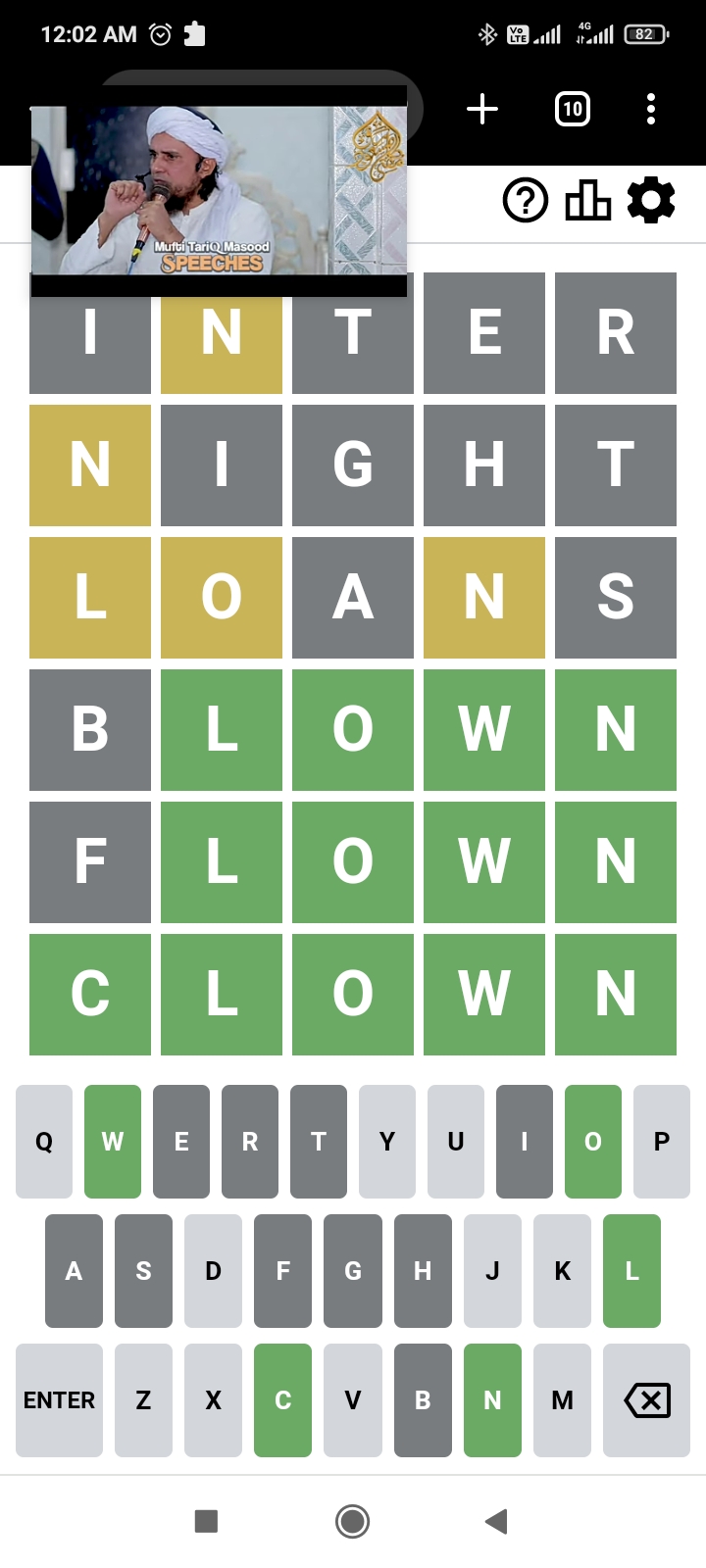Tap the Z key
Viewport: 706px width, 1568px height.
point(143,1400)
